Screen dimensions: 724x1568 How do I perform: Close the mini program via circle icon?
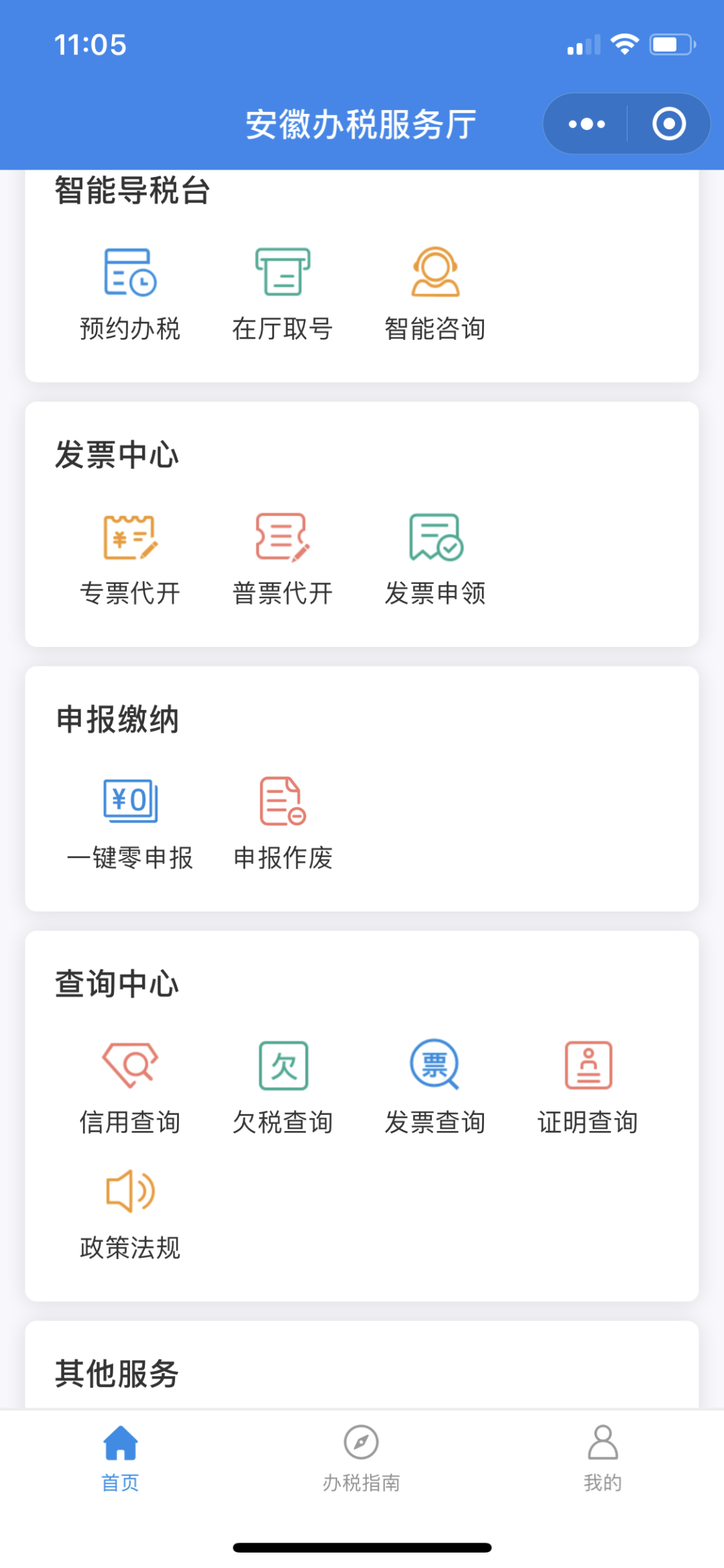[x=668, y=124]
